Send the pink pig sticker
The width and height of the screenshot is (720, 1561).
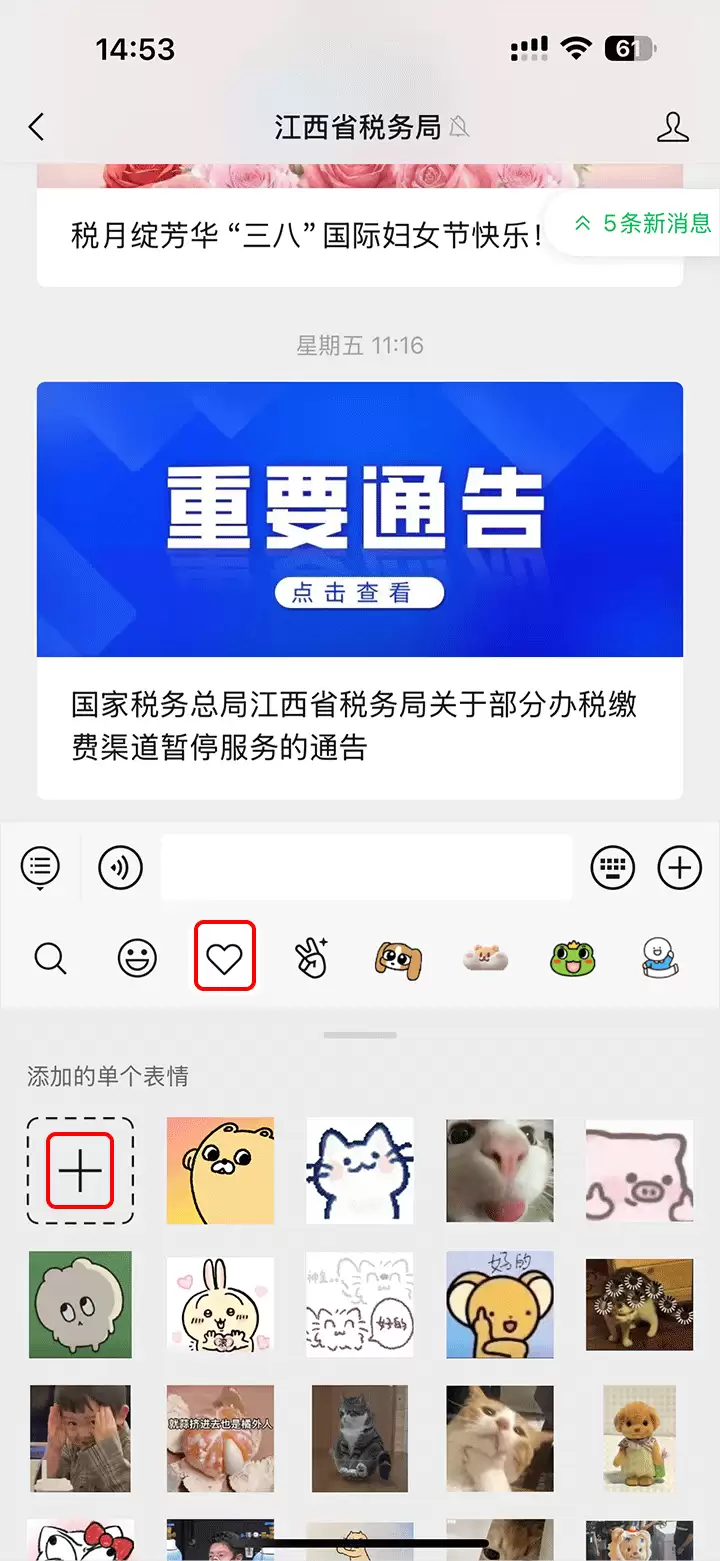pyautogui.click(x=639, y=1170)
